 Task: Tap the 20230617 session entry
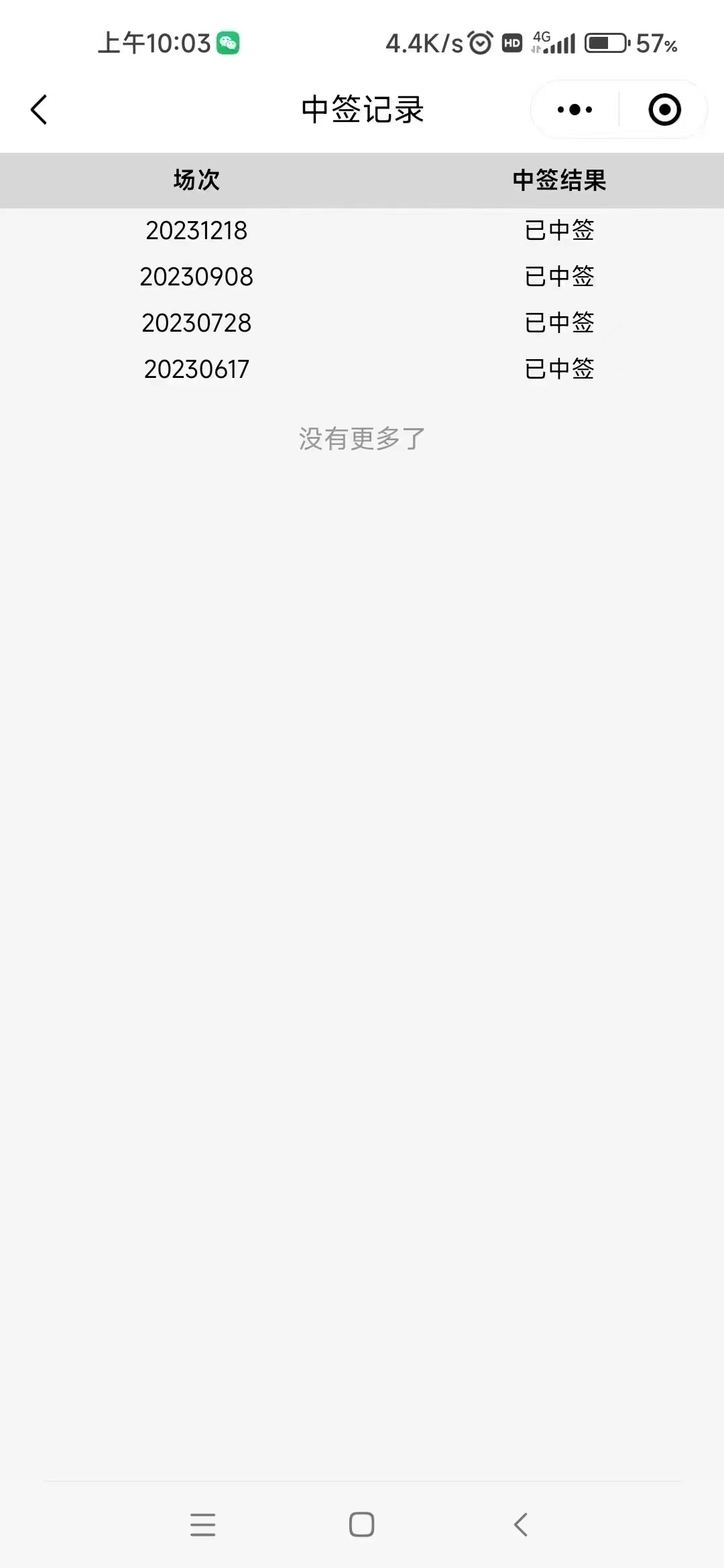tap(197, 369)
